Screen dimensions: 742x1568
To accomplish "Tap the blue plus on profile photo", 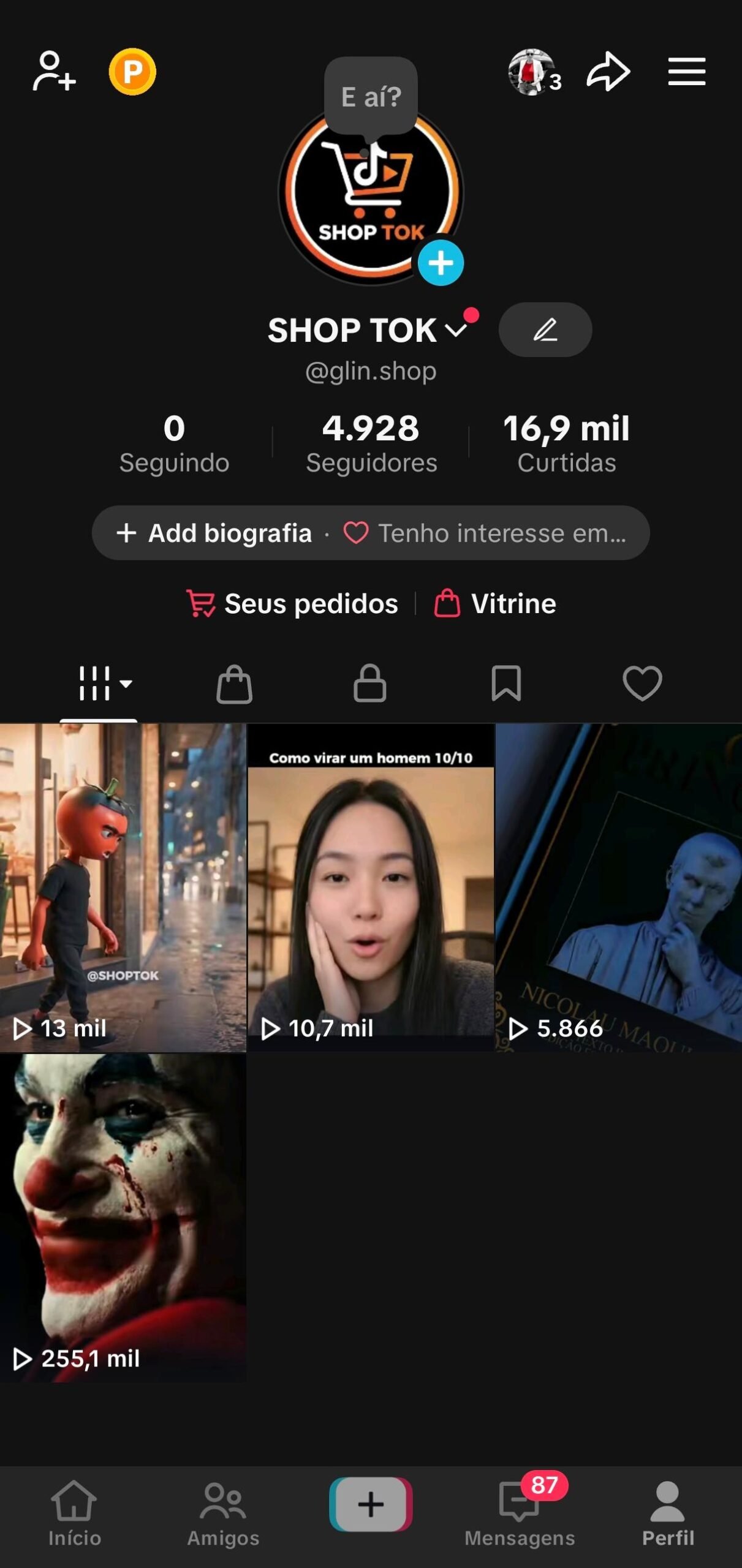I will (x=441, y=263).
